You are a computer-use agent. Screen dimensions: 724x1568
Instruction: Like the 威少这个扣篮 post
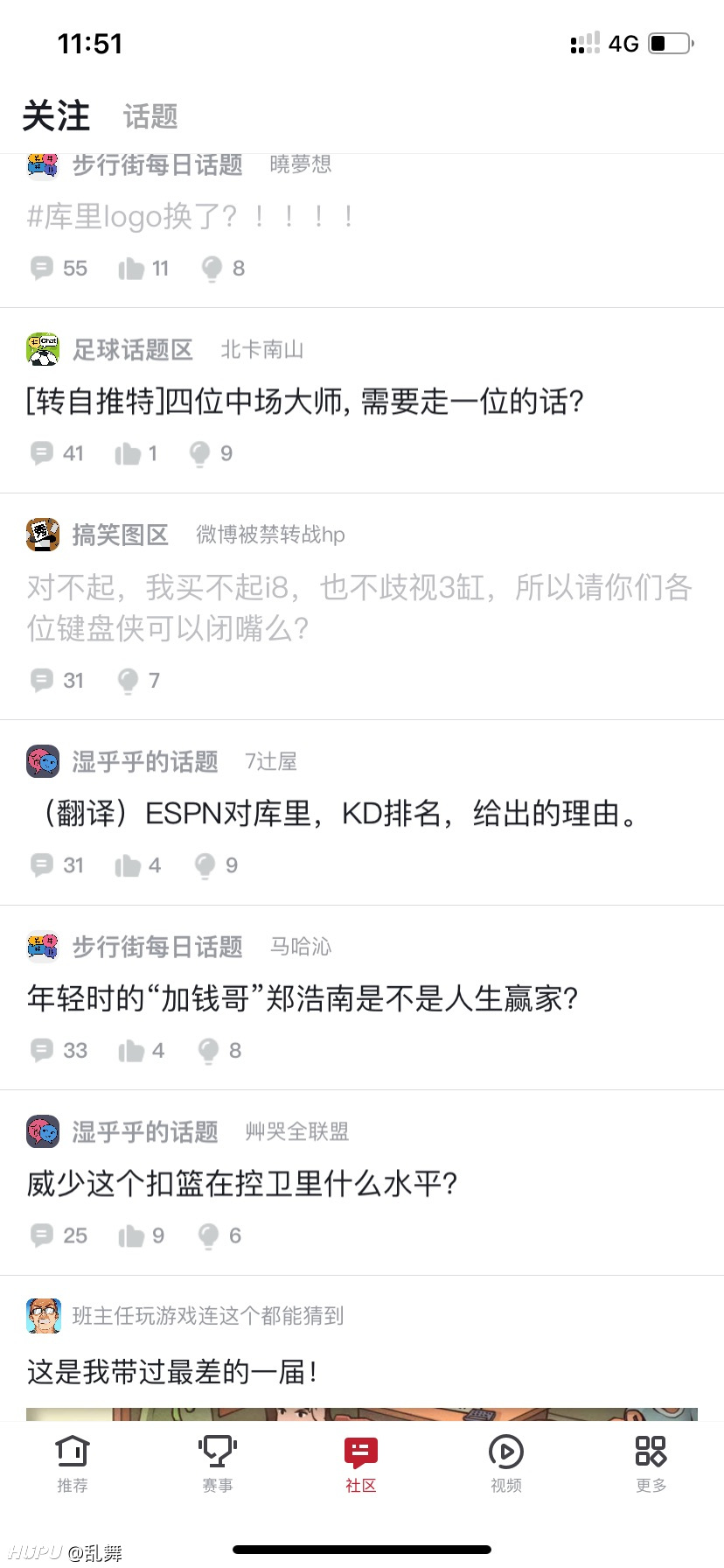point(141,1235)
